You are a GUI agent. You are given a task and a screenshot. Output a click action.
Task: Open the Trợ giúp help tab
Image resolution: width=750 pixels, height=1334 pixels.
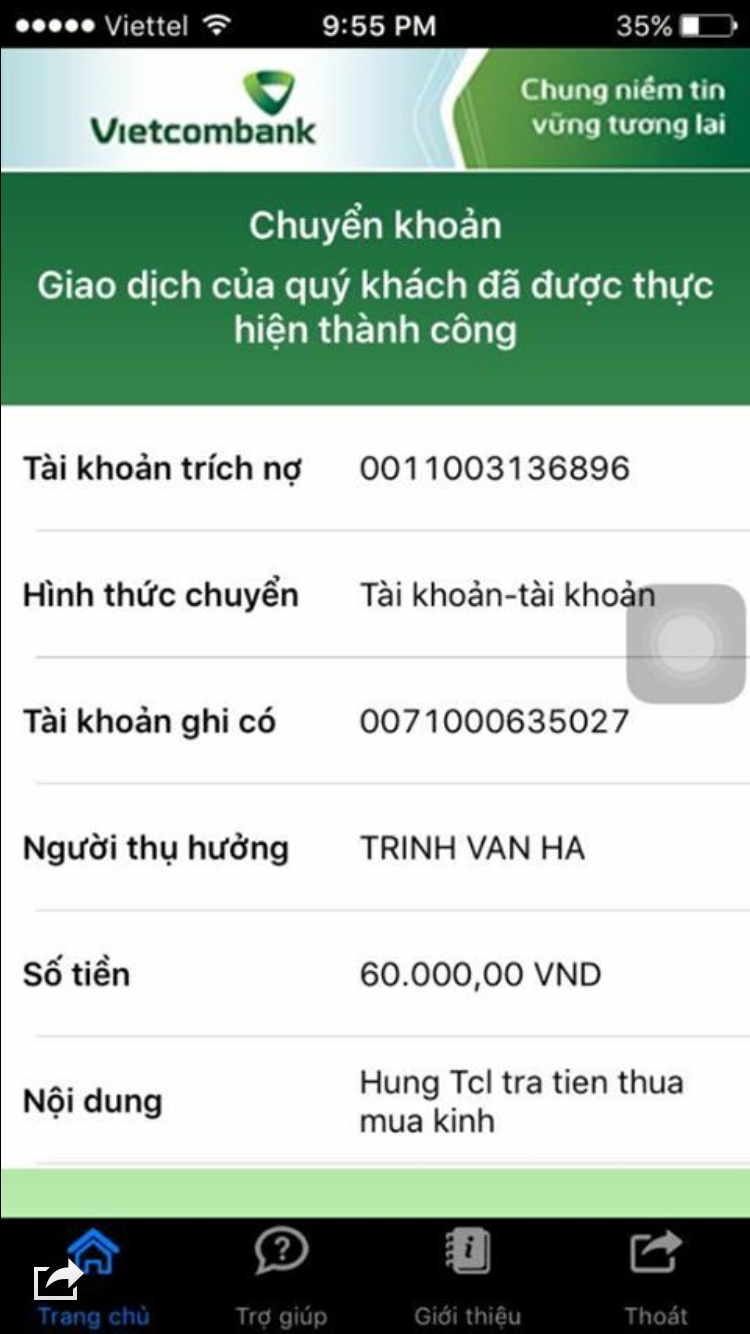(281, 1276)
